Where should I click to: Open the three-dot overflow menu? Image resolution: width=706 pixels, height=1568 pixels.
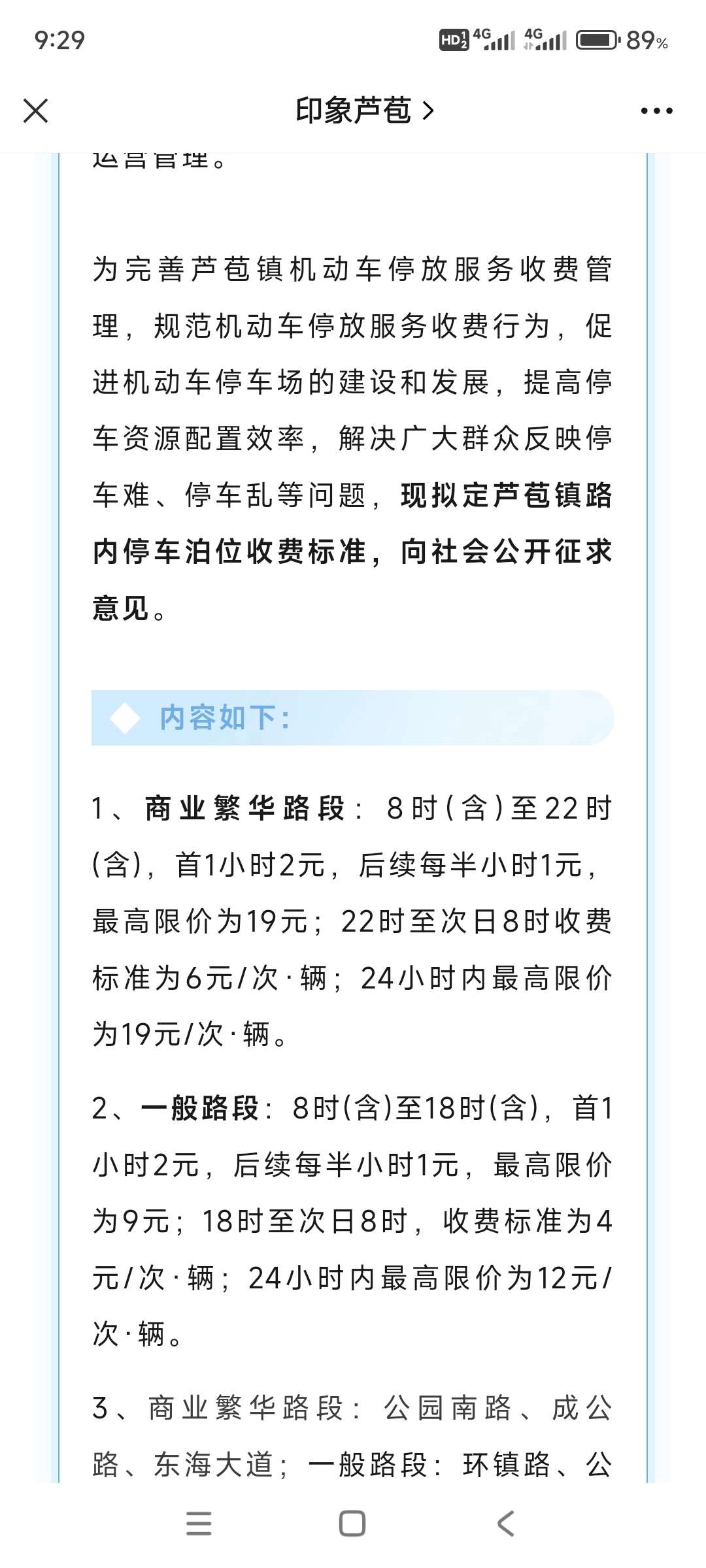656,110
